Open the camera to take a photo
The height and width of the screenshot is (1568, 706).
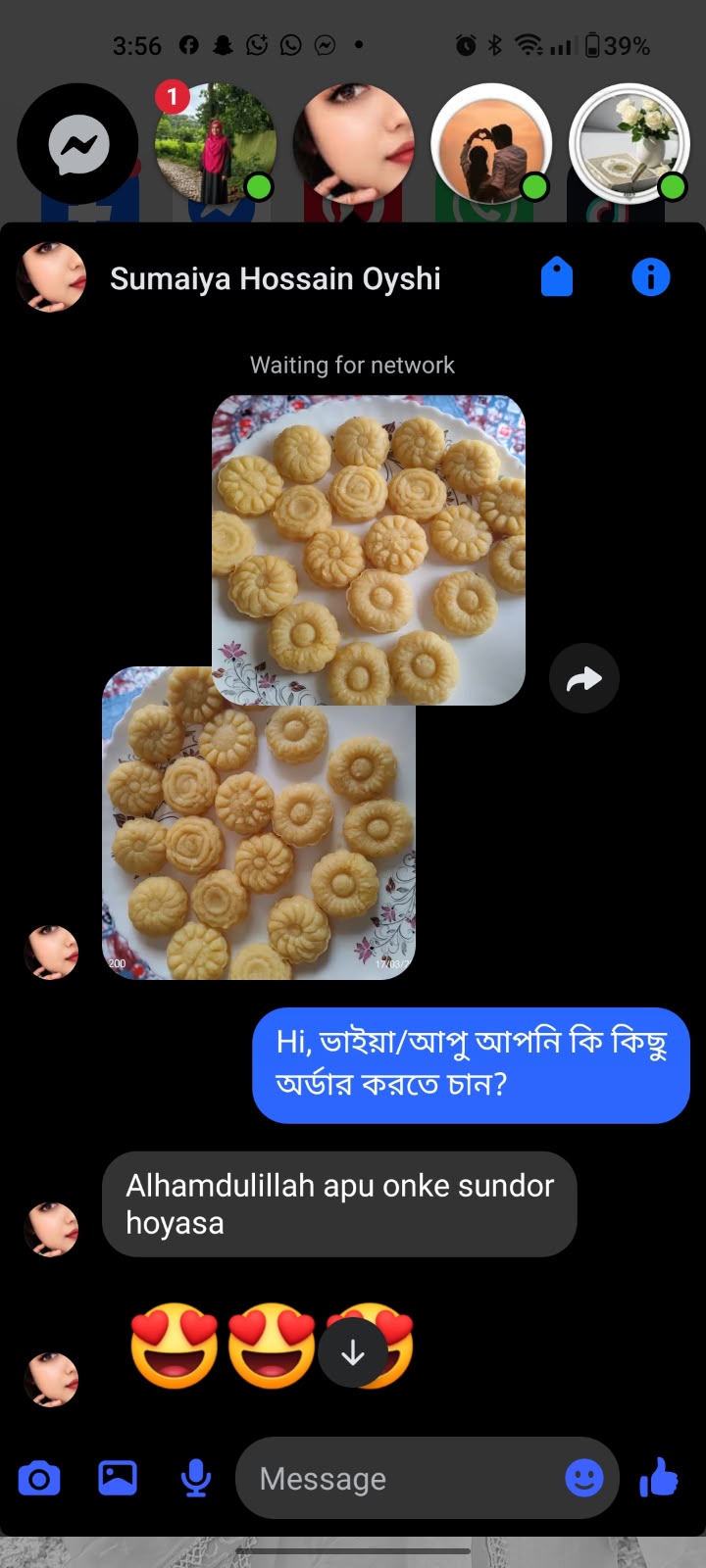pos(39,1478)
